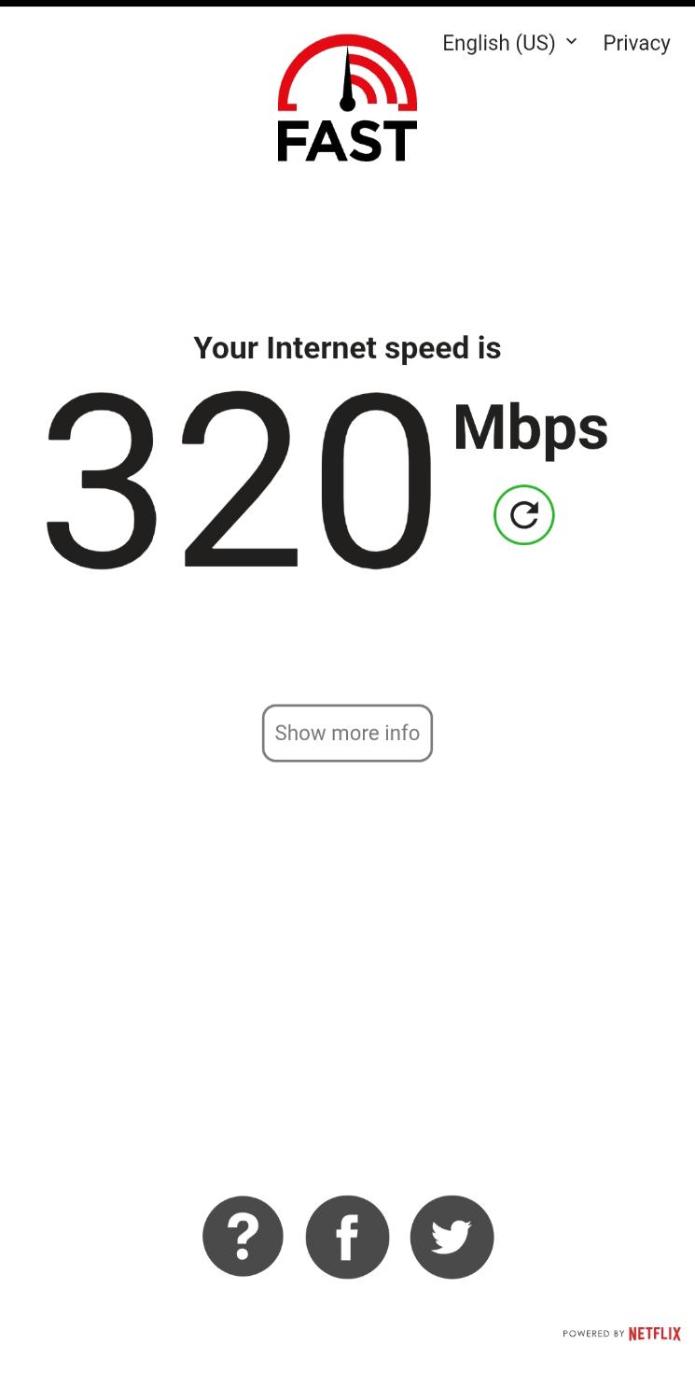
Task: Open the help question mark icon
Action: click(x=243, y=1237)
